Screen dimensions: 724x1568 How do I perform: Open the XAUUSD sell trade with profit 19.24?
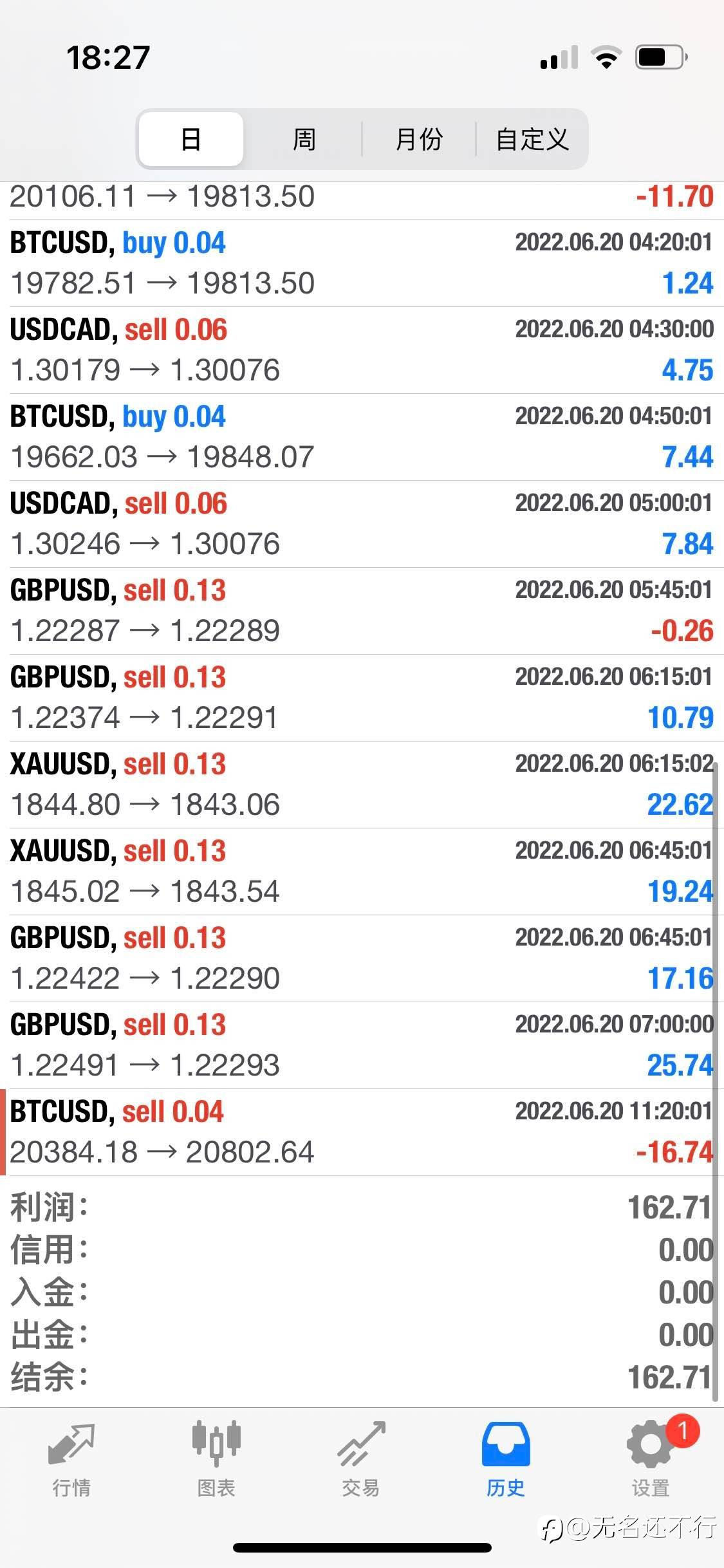click(362, 872)
